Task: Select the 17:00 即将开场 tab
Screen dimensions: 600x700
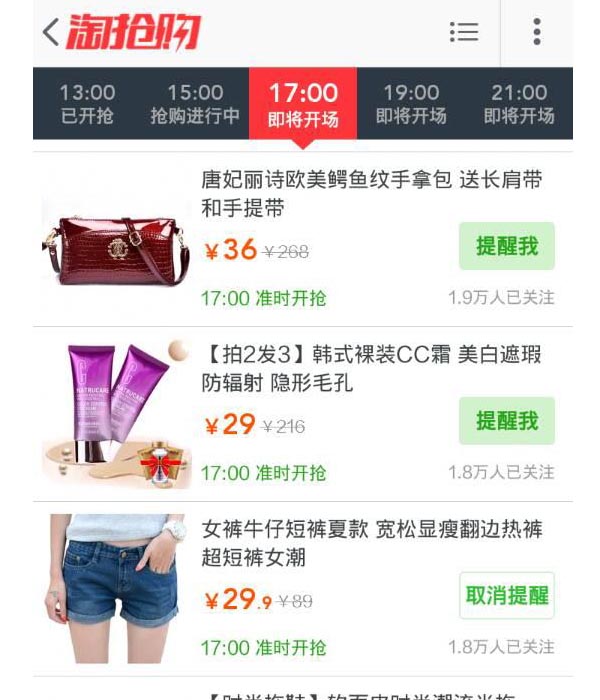Action: tap(303, 104)
